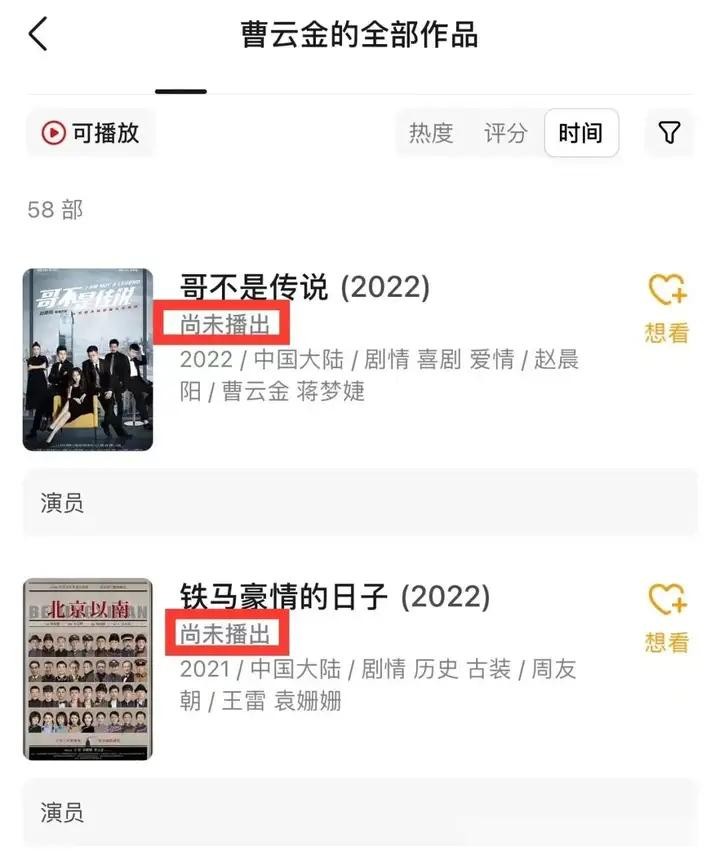Viewport: 720px width, 861px height.
Task: Open 哥不是传说 (2022) details
Action: click(305, 288)
